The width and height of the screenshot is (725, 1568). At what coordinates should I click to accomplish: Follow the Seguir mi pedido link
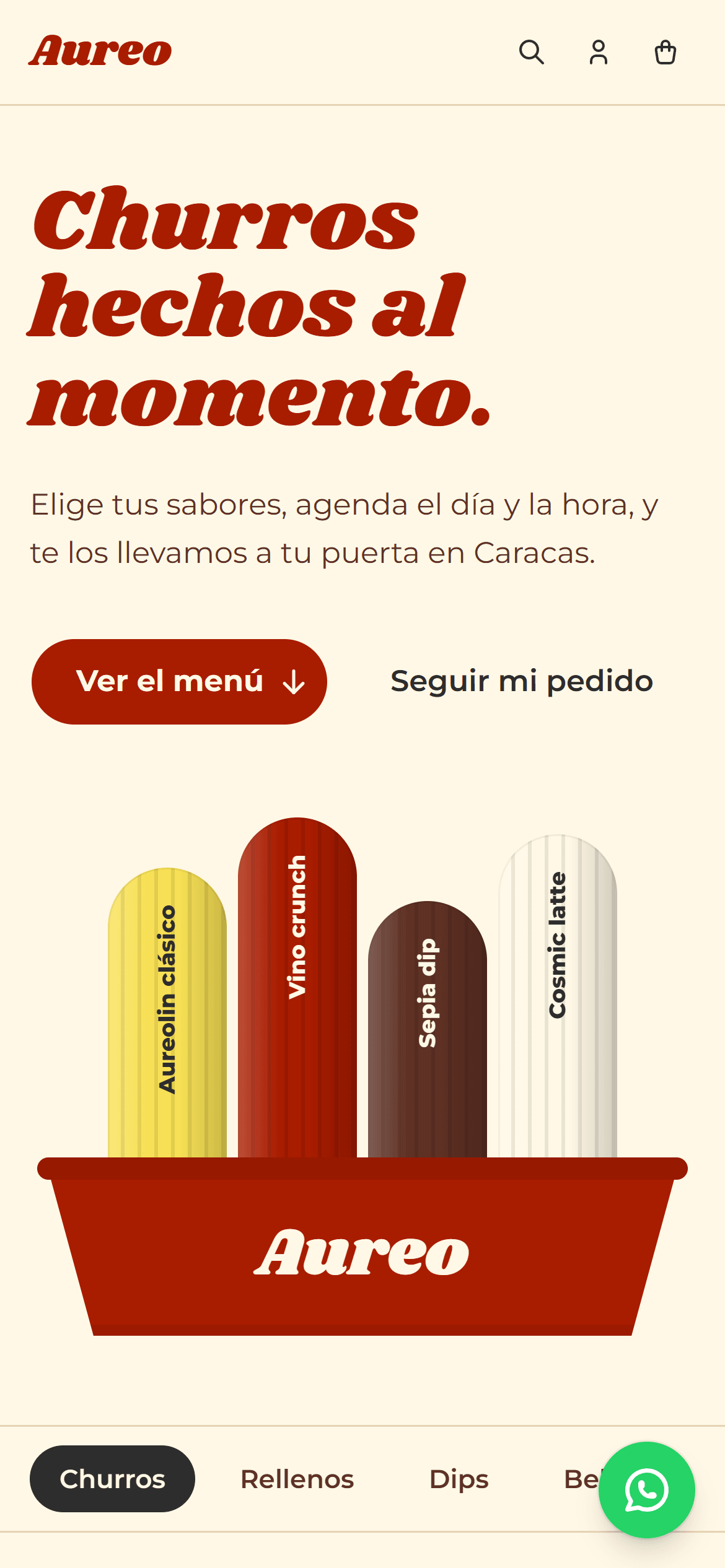522,681
